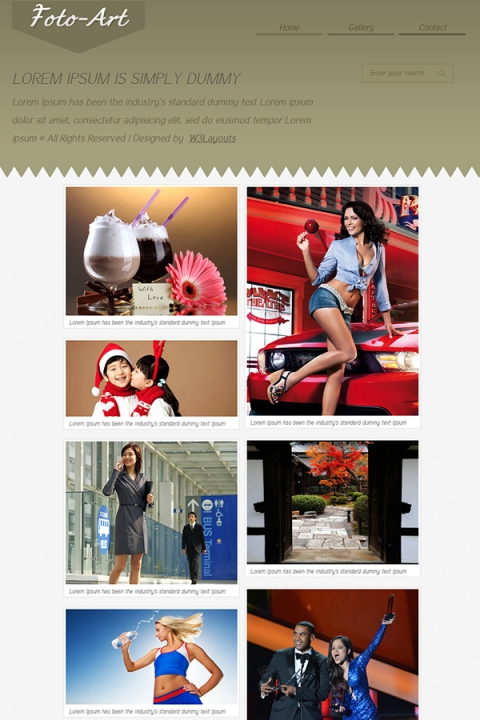Open the woman on red car photo
480x720 pixels.
pyautogui.click(x=333, y=301)
